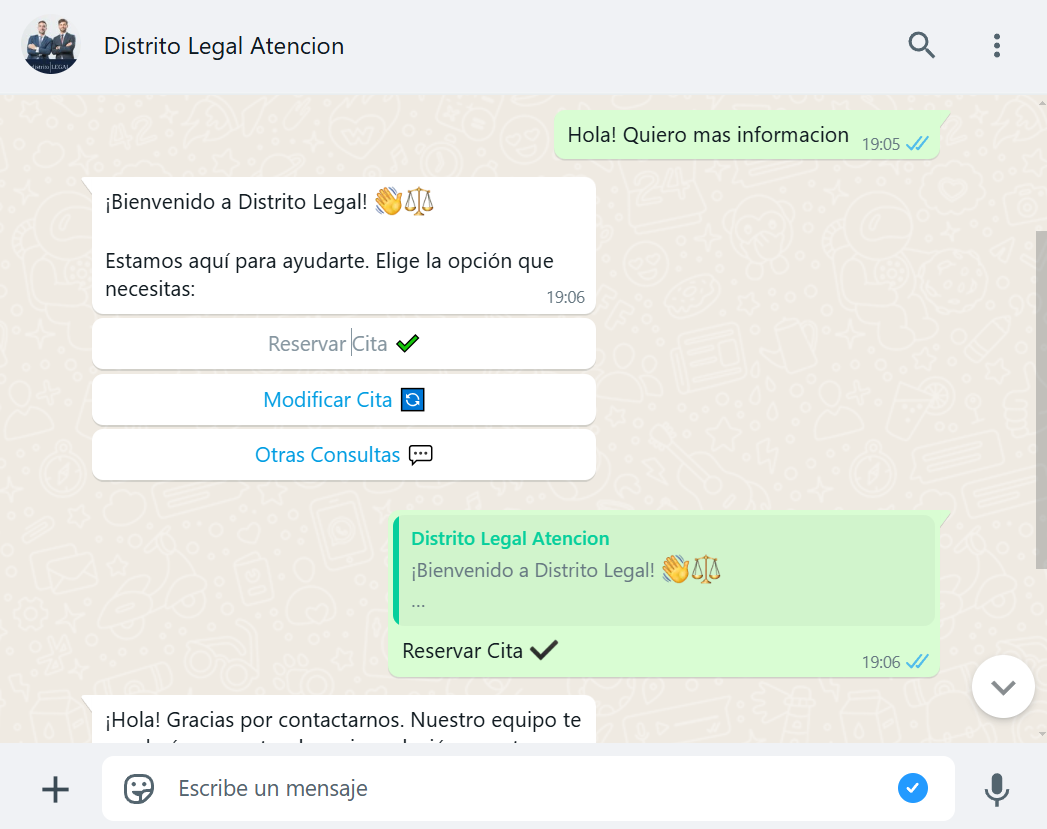Tap the Reservar Cita quick reply

(344, 344)
